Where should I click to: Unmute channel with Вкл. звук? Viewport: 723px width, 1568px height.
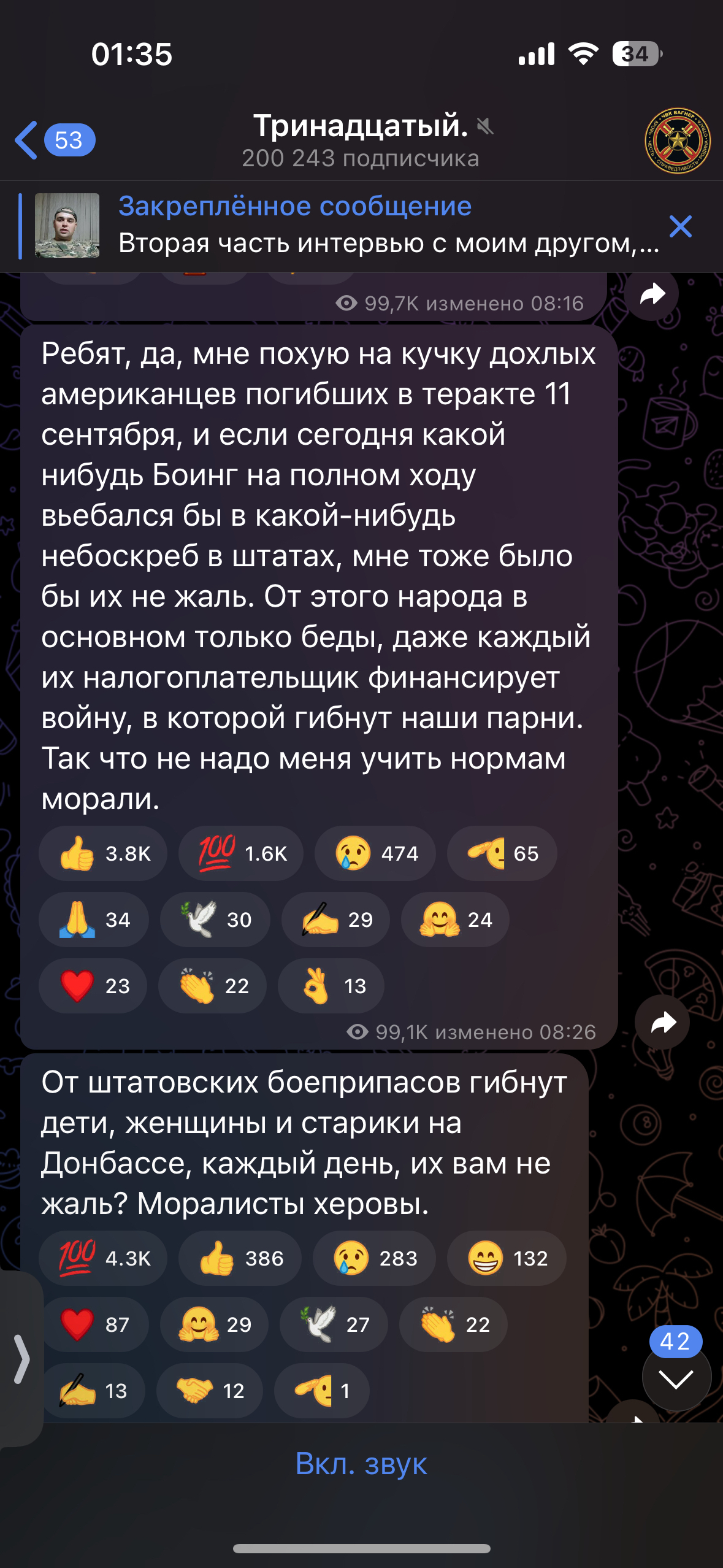coord(361,1464)
